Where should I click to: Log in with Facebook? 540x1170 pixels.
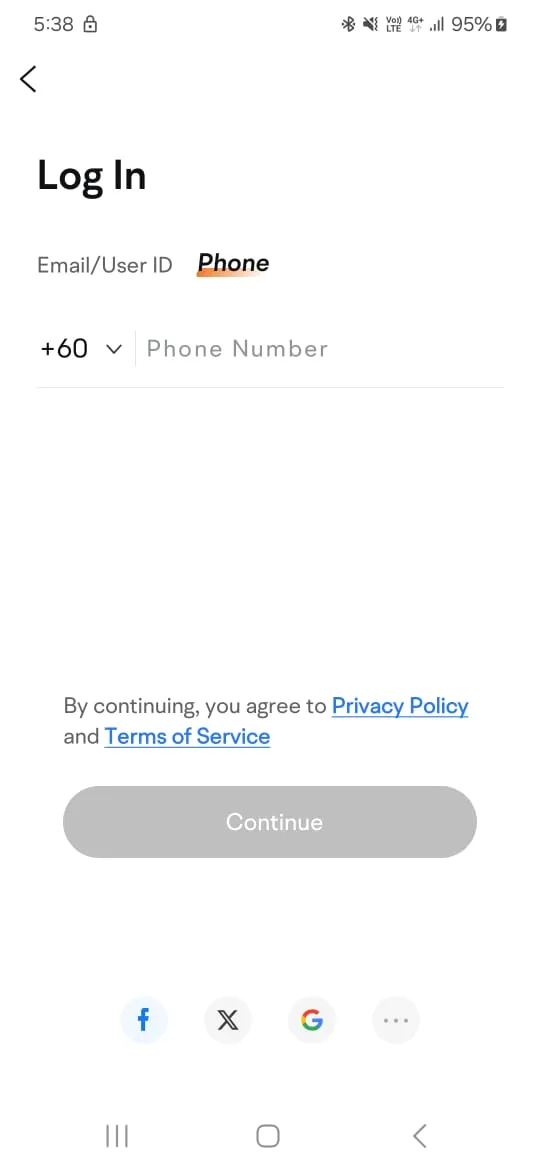(x=144, y=1019)
